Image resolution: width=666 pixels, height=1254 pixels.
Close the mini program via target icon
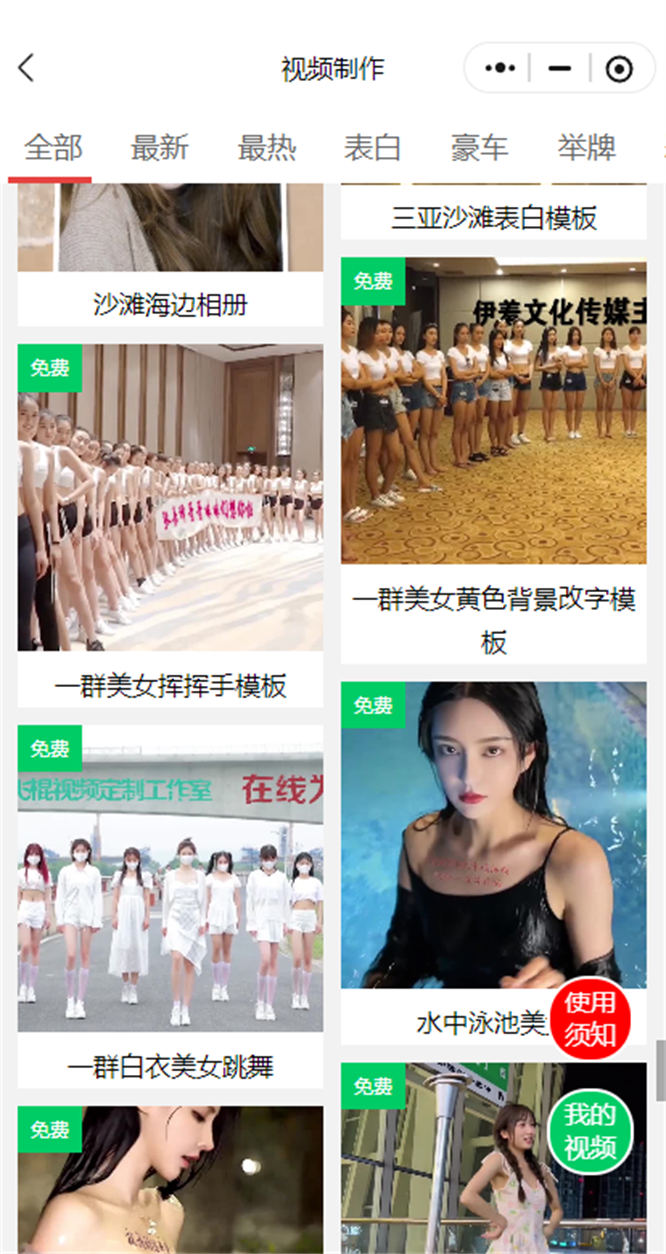[x=620, y=68]
